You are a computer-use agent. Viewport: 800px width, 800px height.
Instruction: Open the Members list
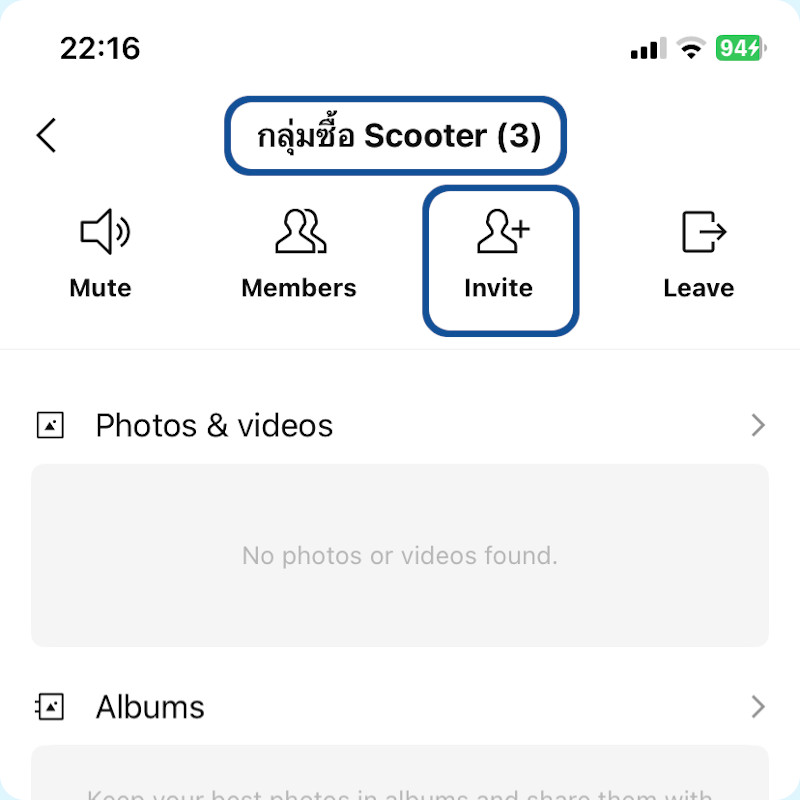tap(299, 255)
